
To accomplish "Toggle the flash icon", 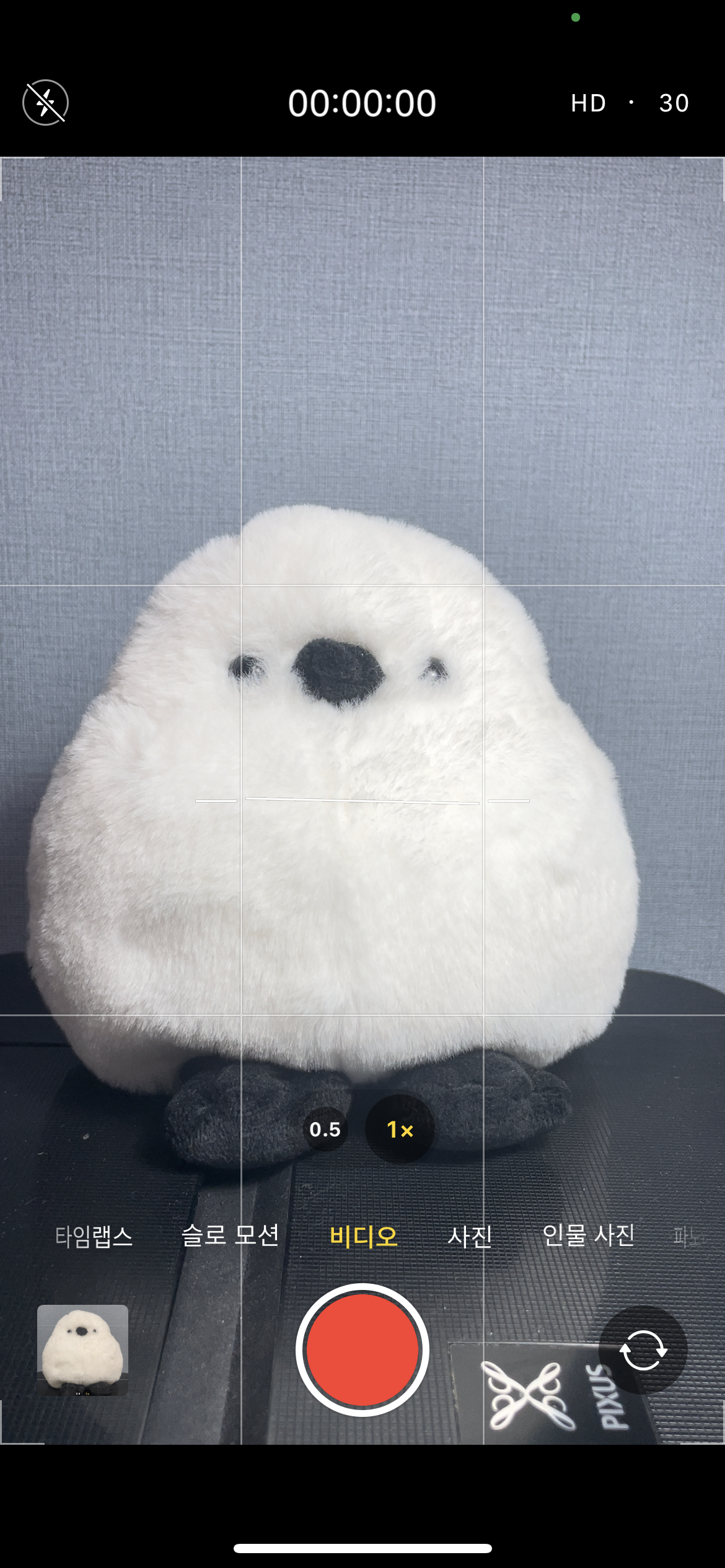I will point(46,103).
